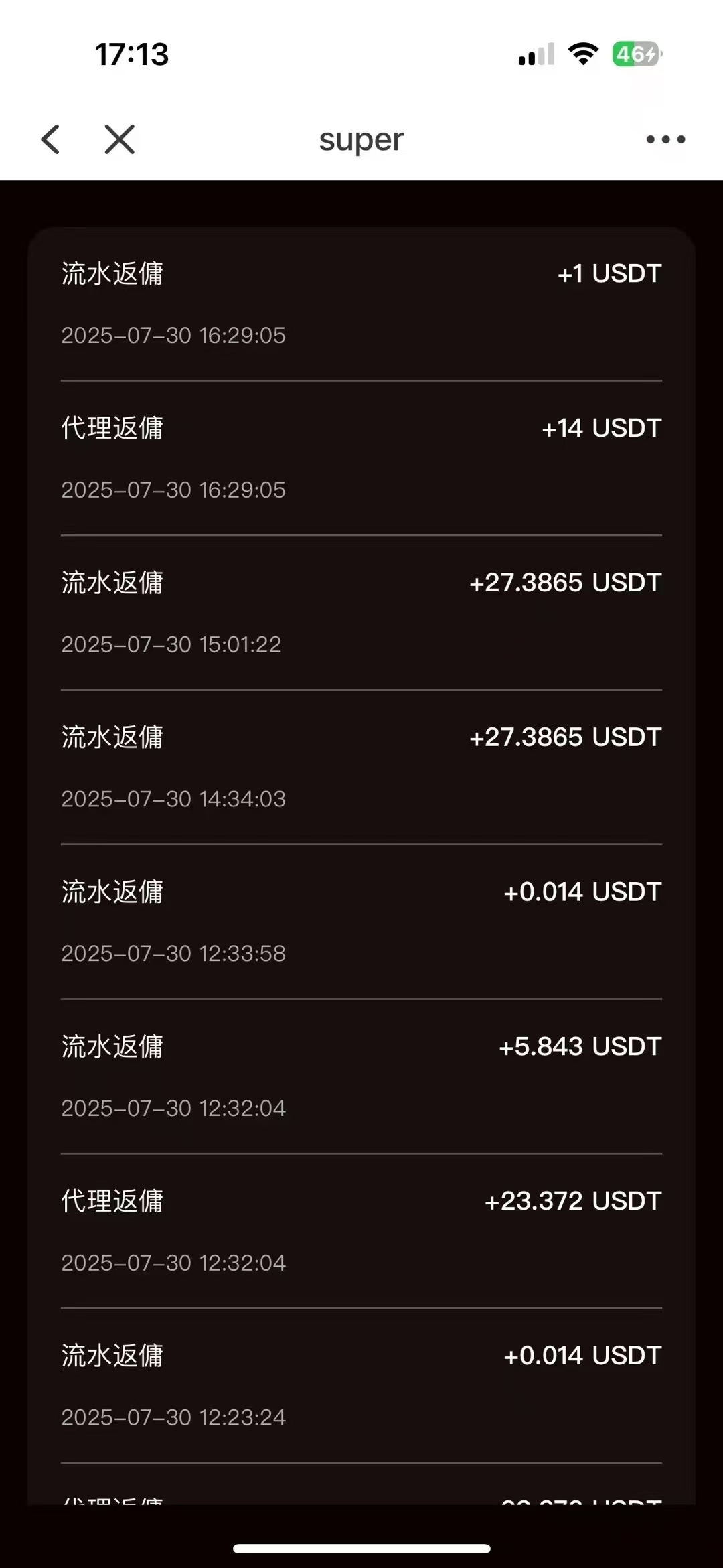The image size is (723, 1568).
Task: Tap the cellular signal bars icon
Action: (534, 54)
